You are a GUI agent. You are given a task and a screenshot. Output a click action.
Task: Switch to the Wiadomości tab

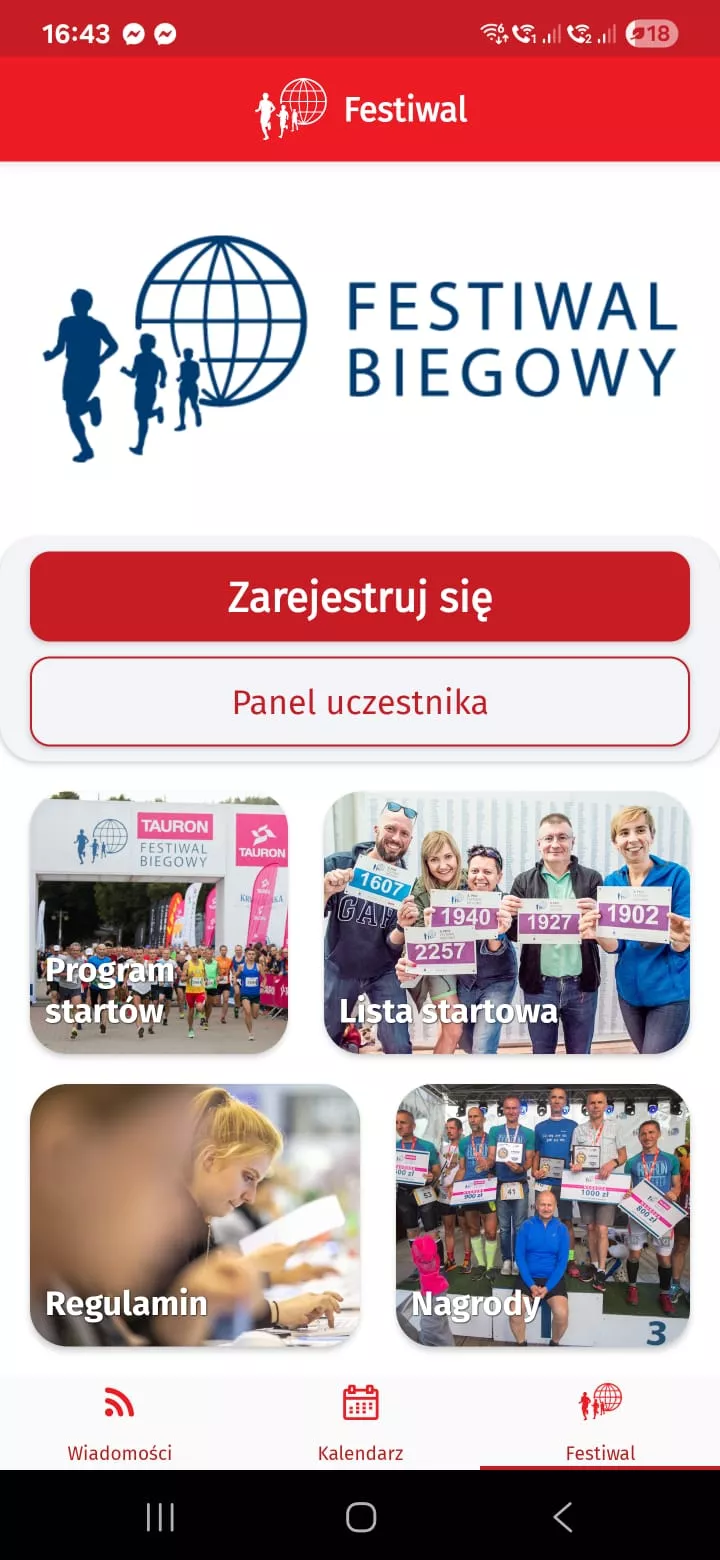[120, 1423]
